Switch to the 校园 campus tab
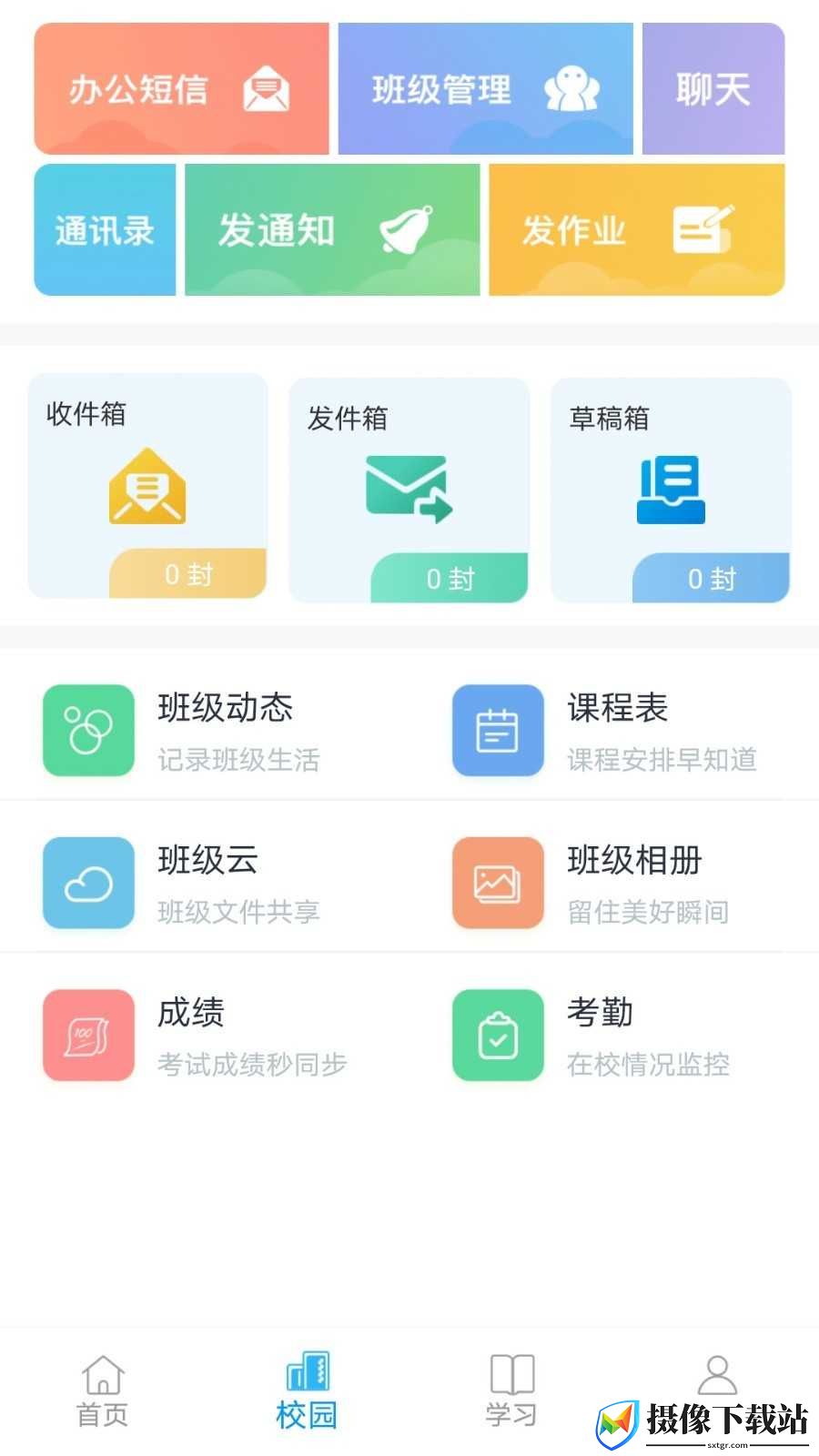Image resolution: width=819 pixels, height=1456 pixels. 307,1391
